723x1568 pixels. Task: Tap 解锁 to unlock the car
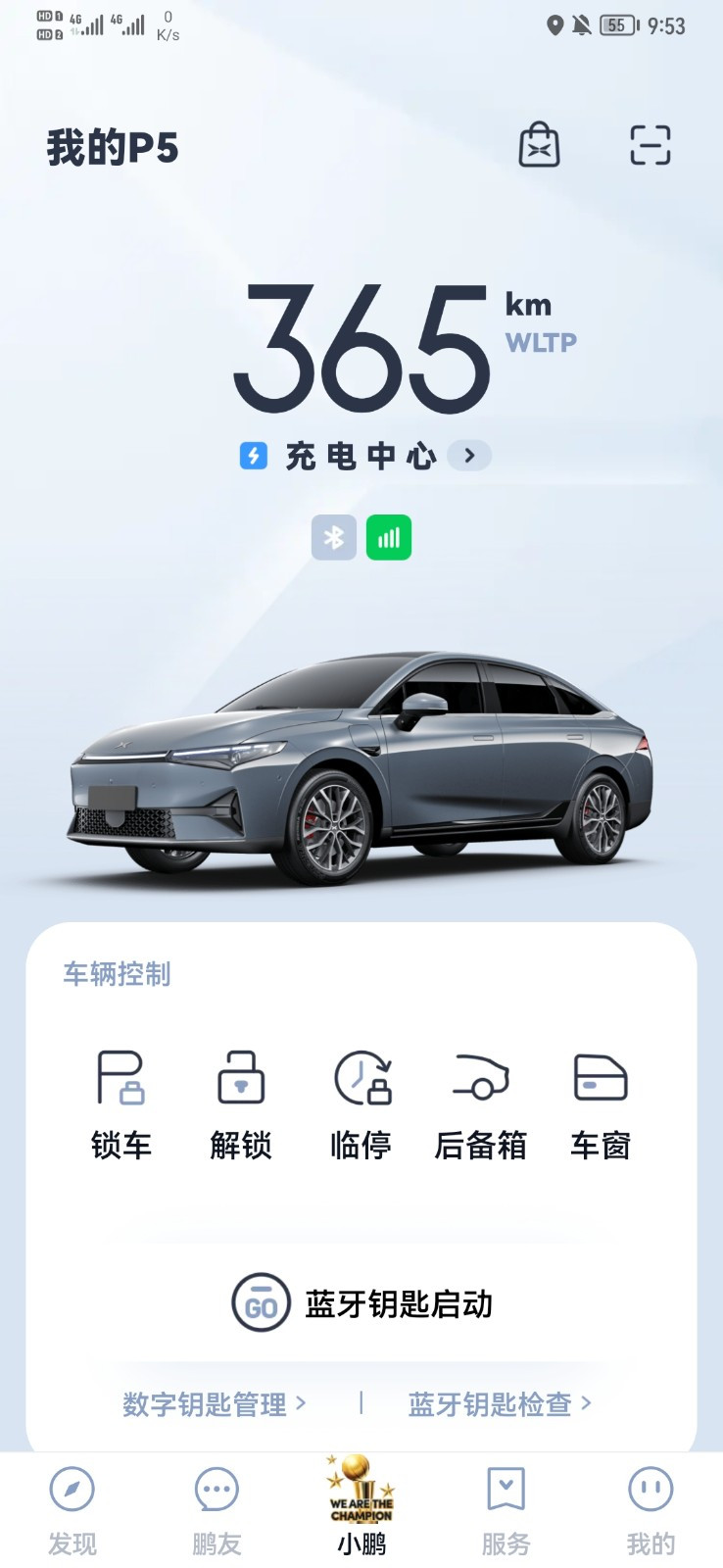click(x=241, y=1103)
